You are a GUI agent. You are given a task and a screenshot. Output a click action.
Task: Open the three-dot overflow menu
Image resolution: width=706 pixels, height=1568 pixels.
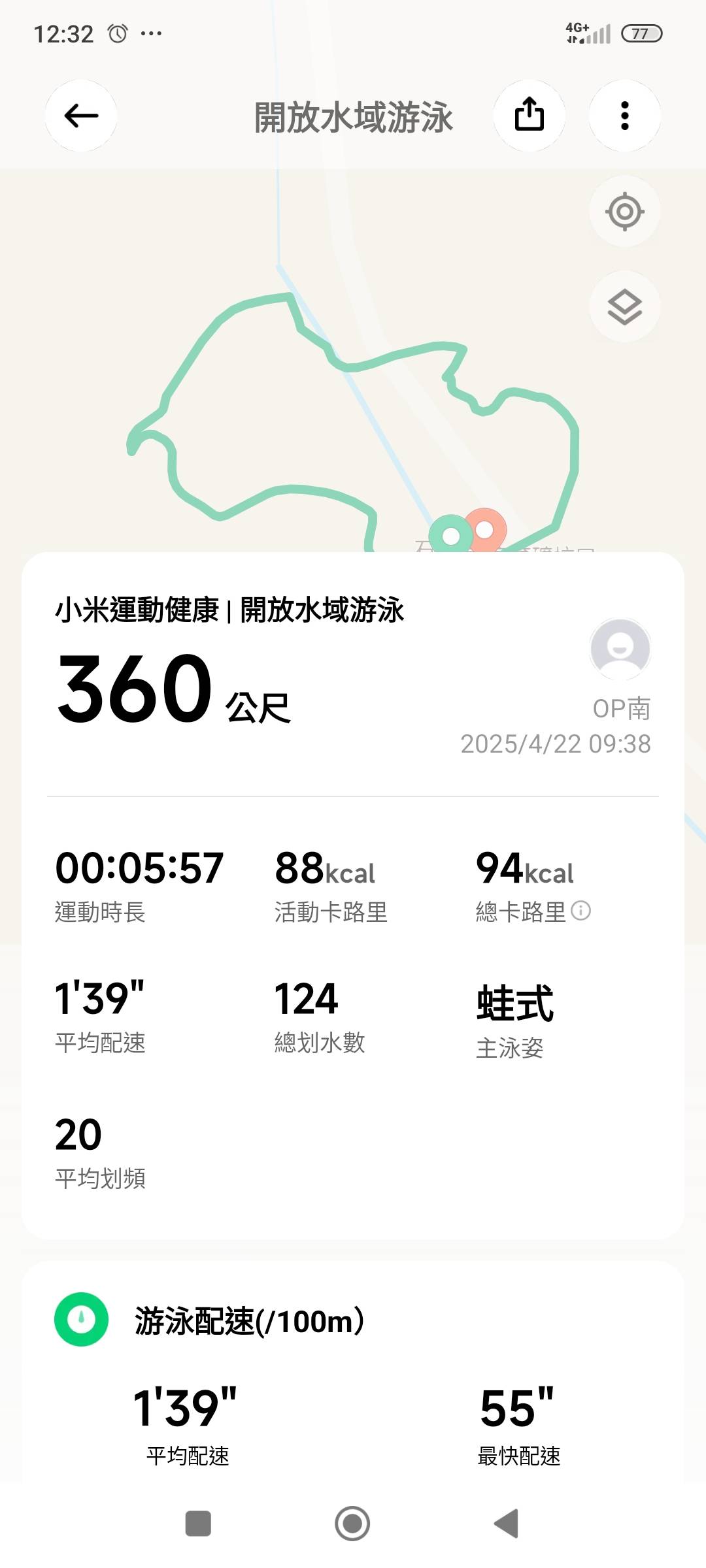pyautogui.click(x=624, y=116)
